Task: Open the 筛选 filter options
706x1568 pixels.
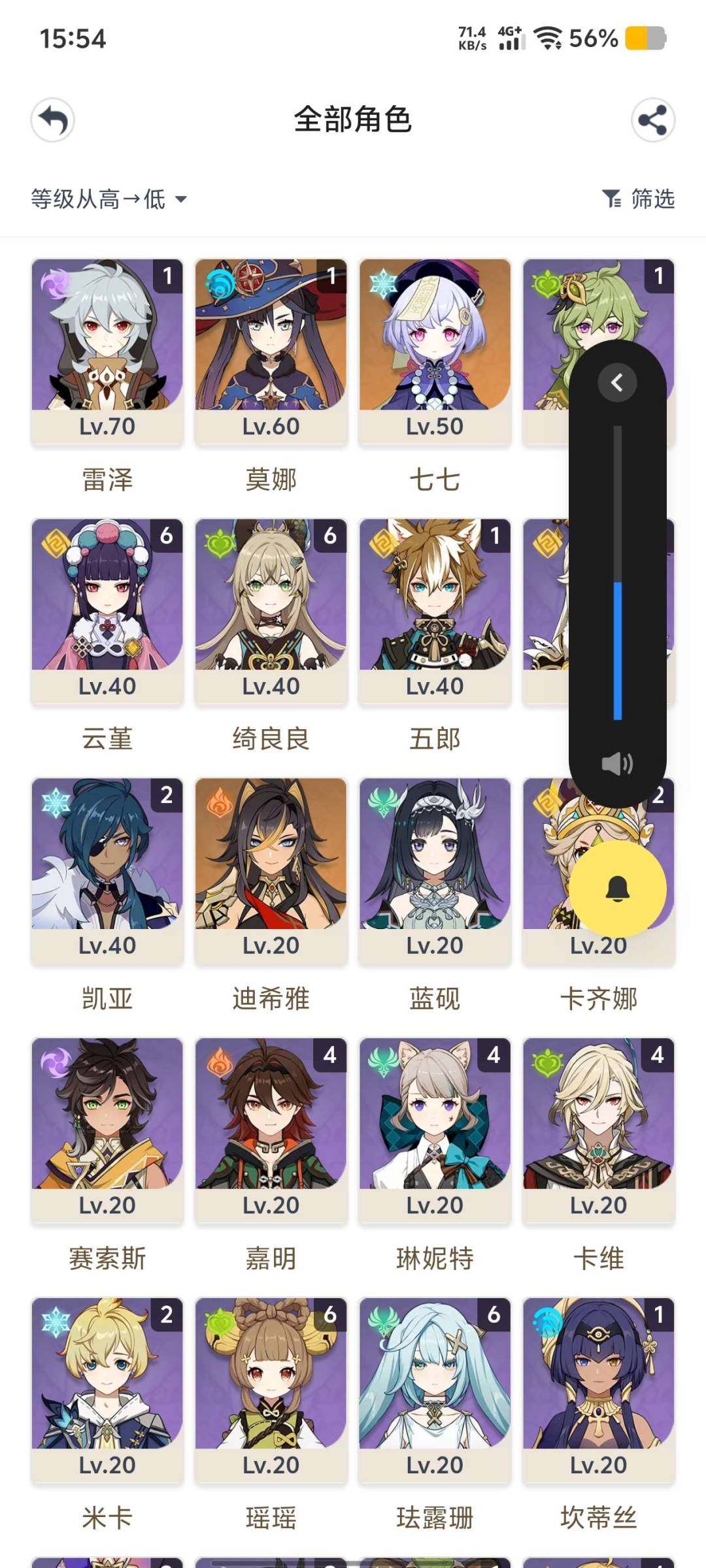Action: [x=639, y=199]
